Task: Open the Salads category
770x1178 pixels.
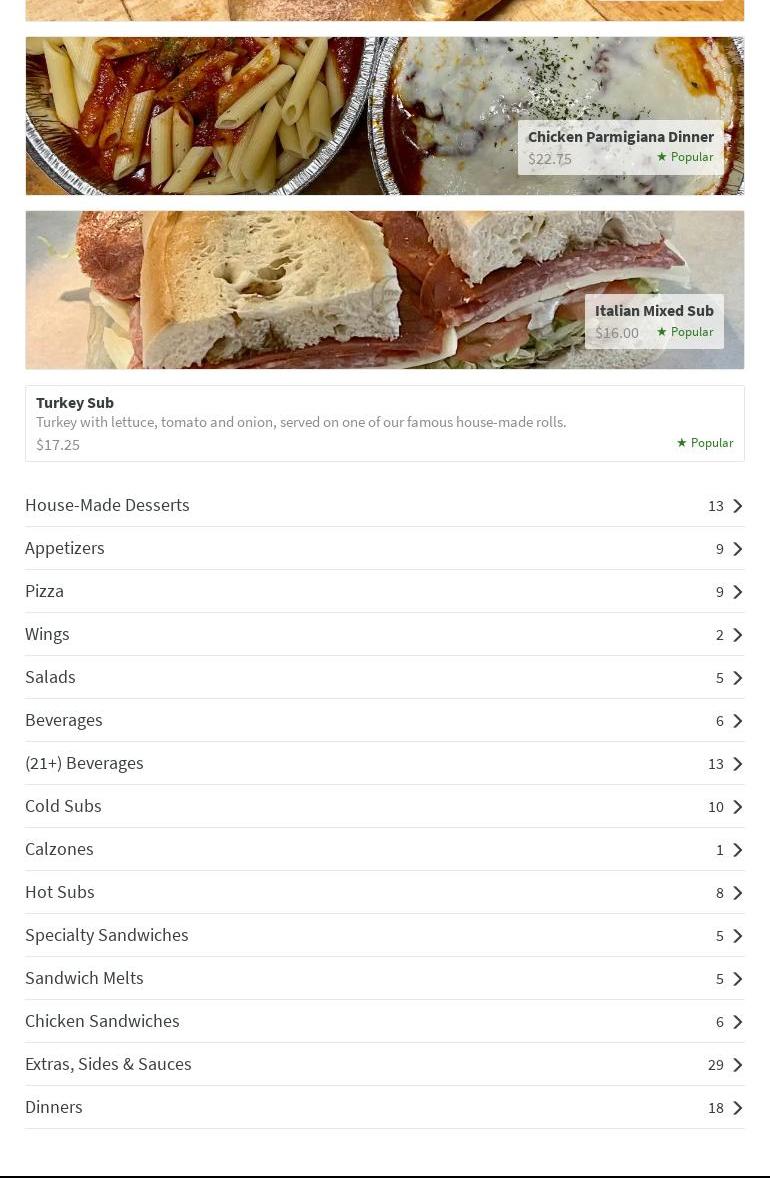Action: 384,677
